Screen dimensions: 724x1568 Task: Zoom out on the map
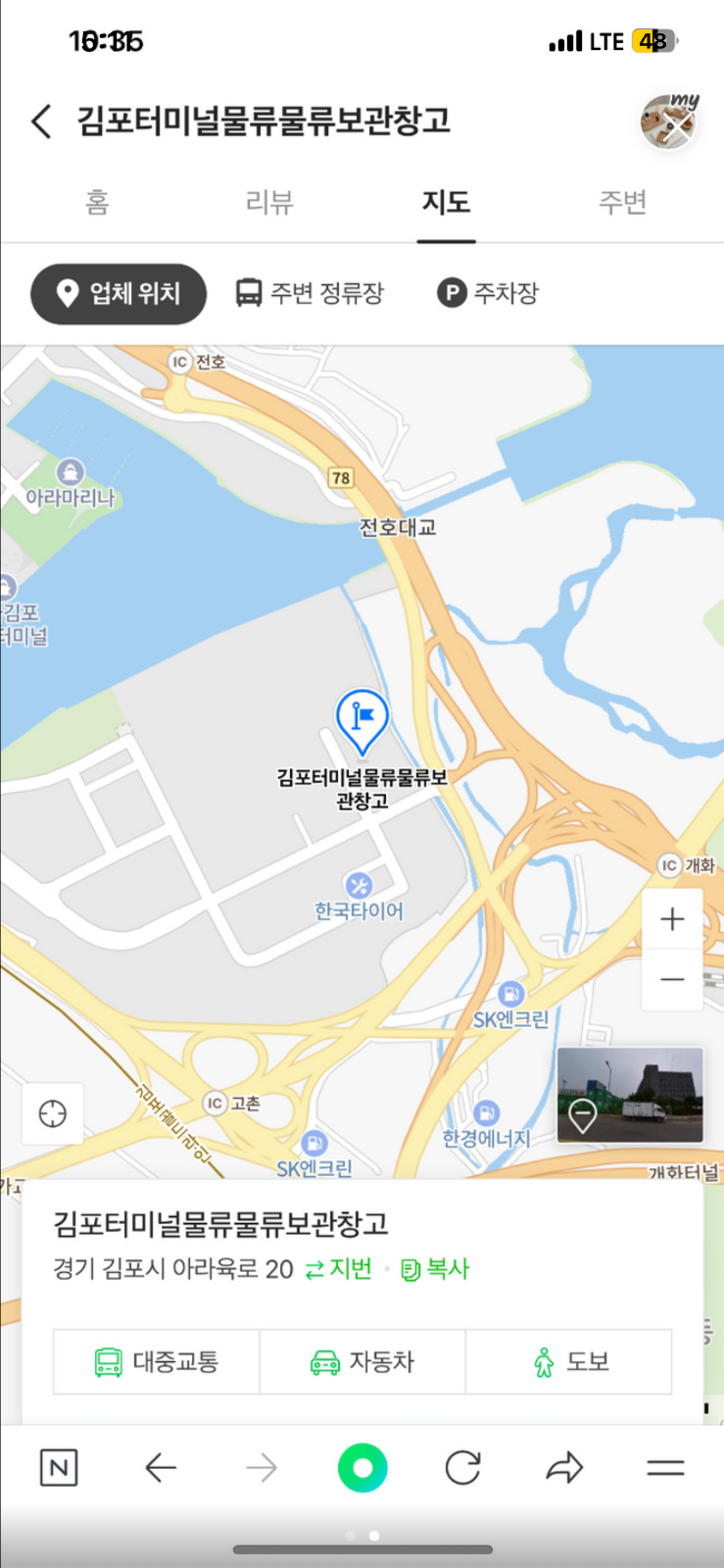click(672, 979)
